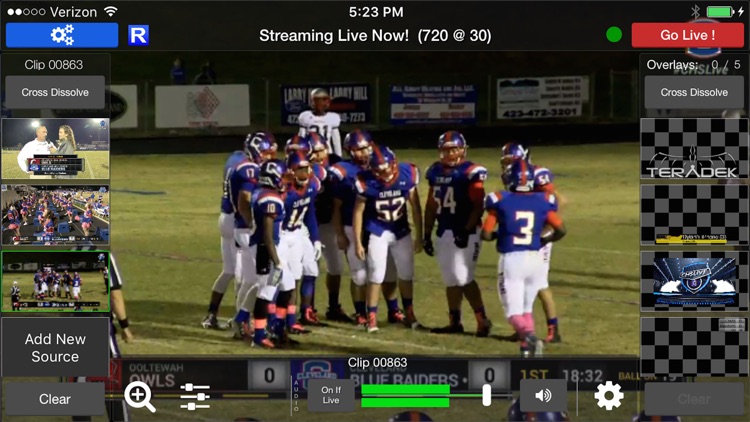
Task: Change the overlays Cross Dissolve transition
Action: click(694, 92)
